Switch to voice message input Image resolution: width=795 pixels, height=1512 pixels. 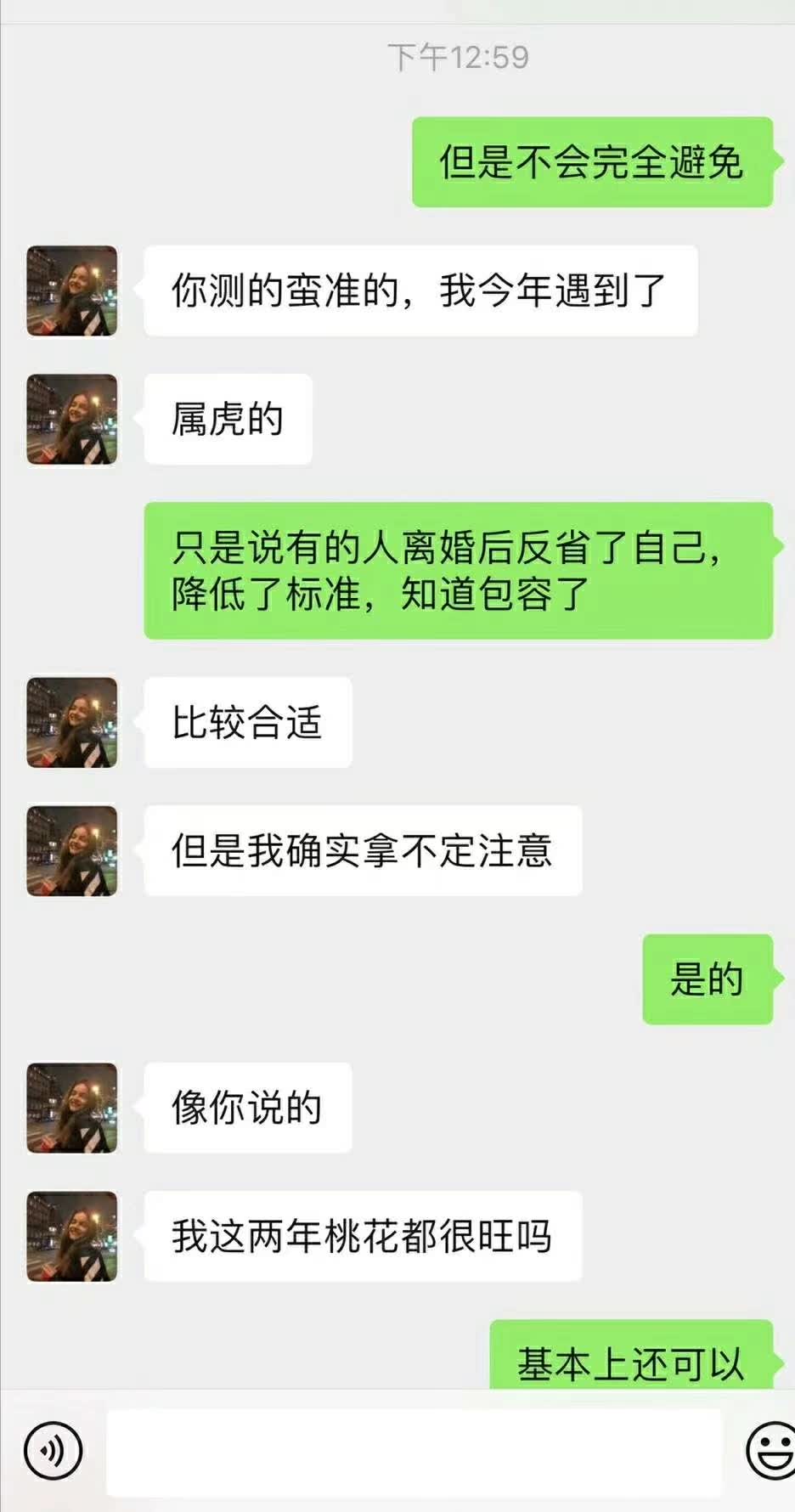(54, 1451)
